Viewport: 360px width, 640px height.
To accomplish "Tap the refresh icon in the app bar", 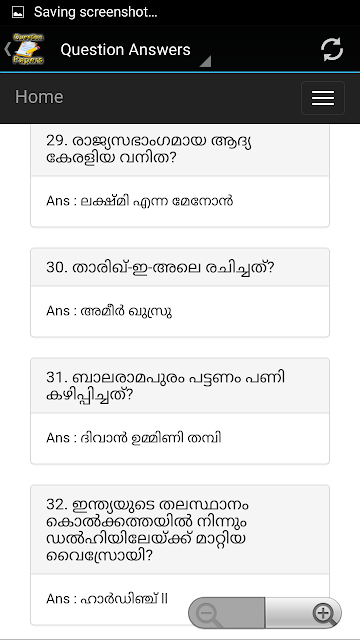I will 332,50.
